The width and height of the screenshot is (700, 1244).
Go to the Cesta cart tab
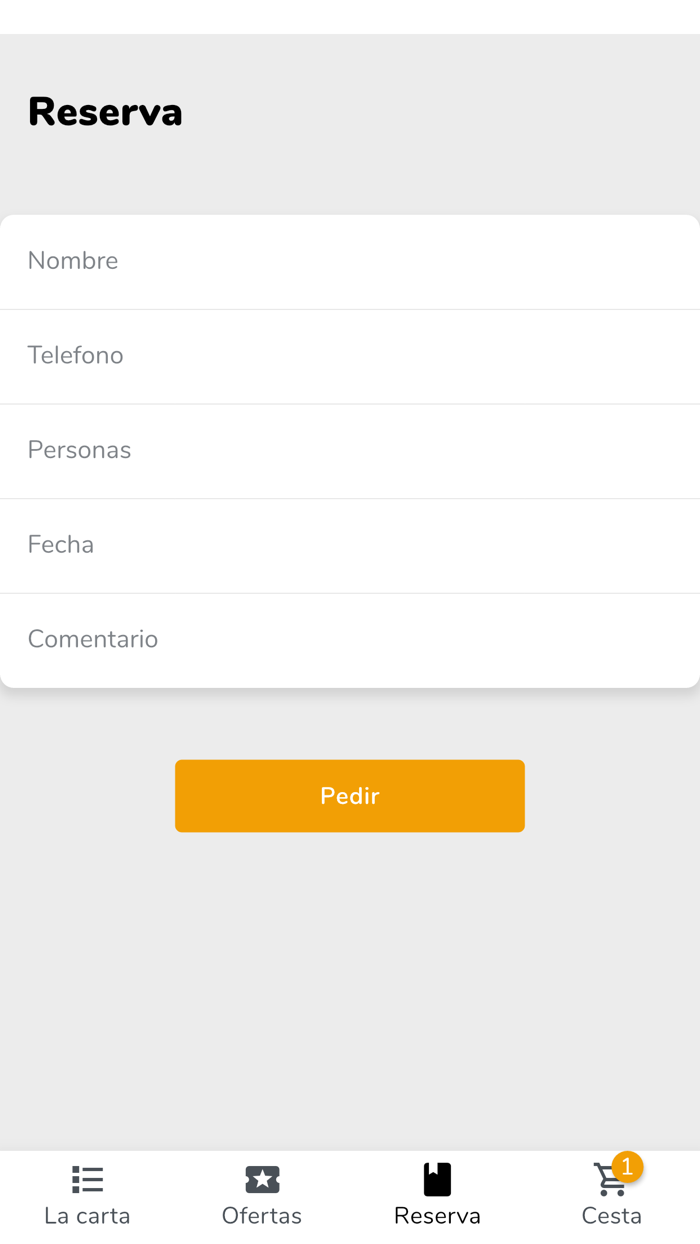click(x=612, y=1196)
